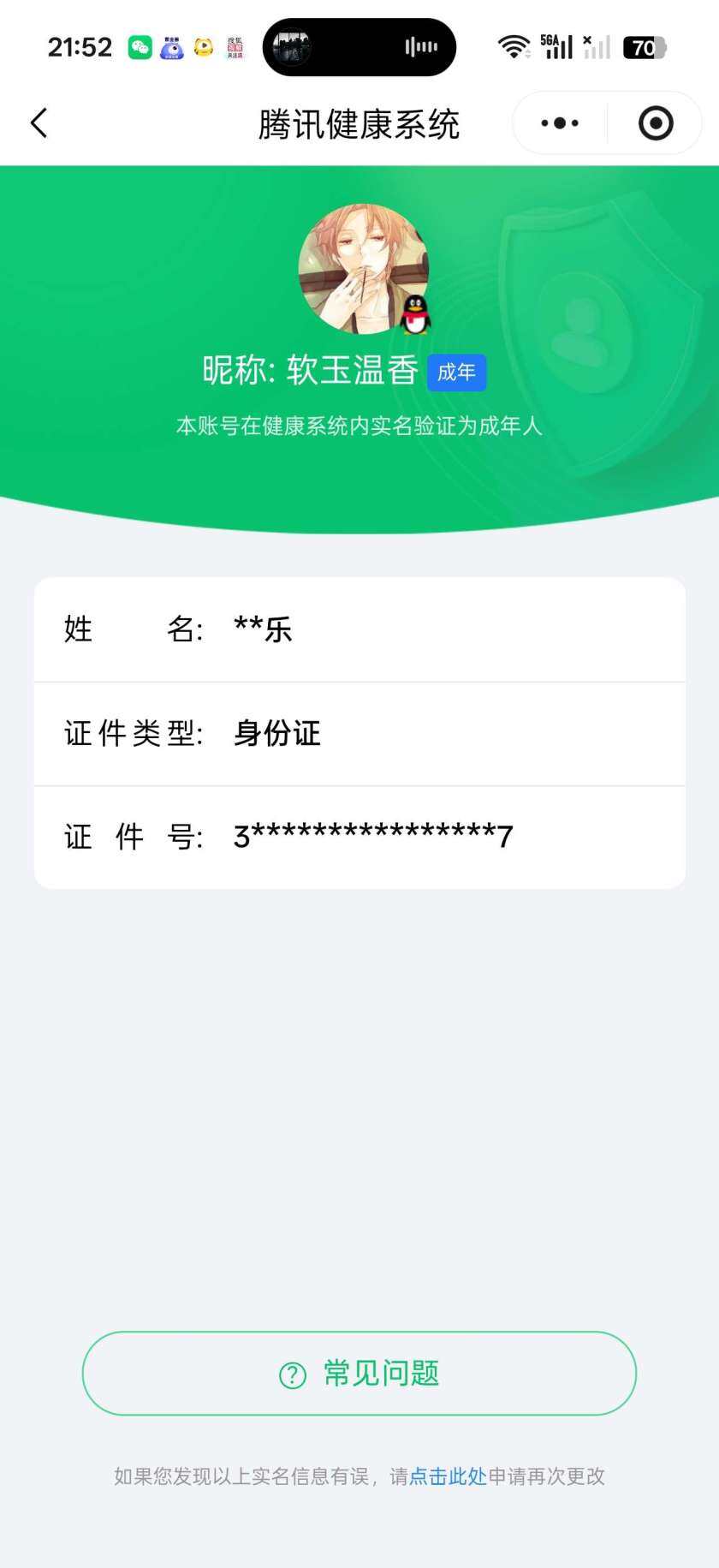This screenshot has width=719, height=1568.
Task: Open the mini program "..." options menu
Action: coord(557,122)
